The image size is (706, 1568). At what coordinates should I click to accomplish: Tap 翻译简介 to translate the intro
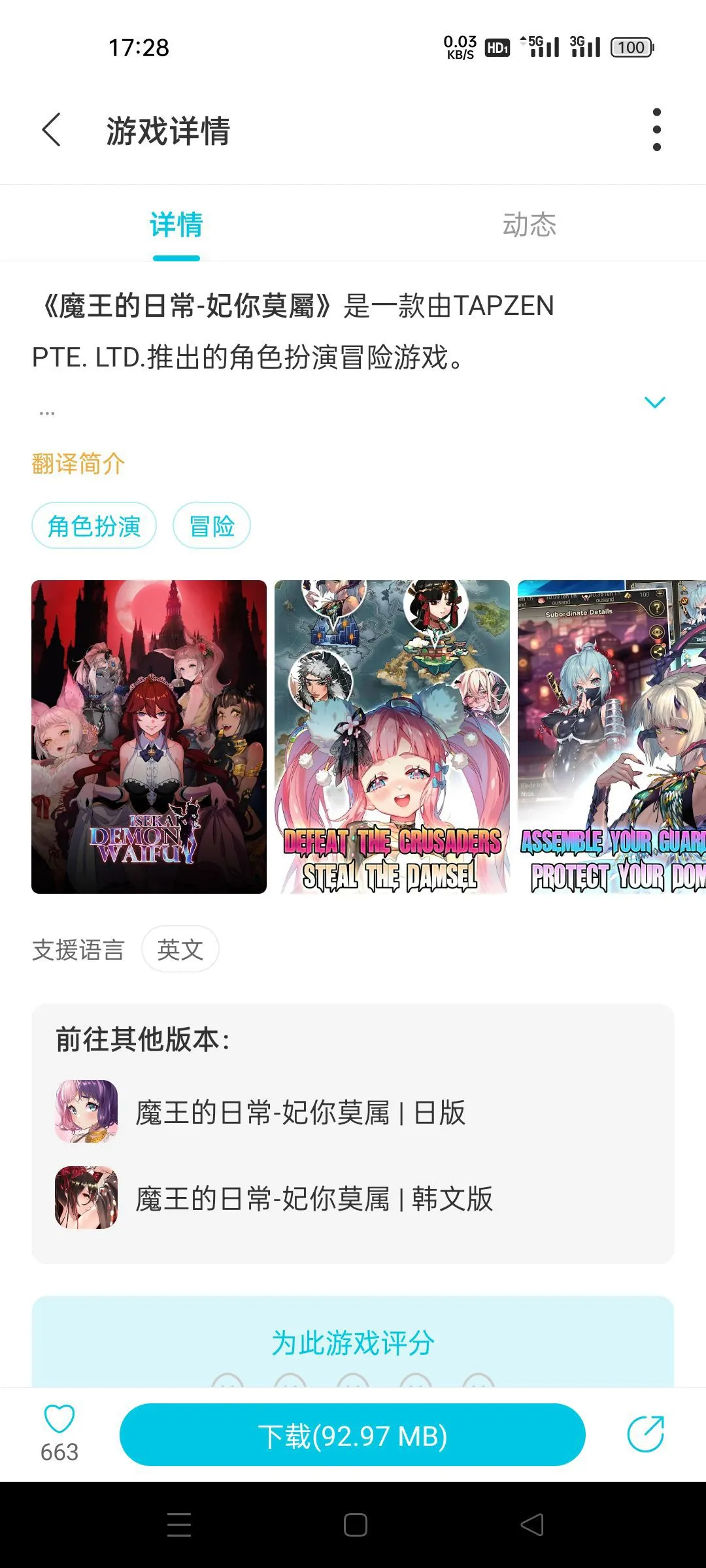point(78,464)
